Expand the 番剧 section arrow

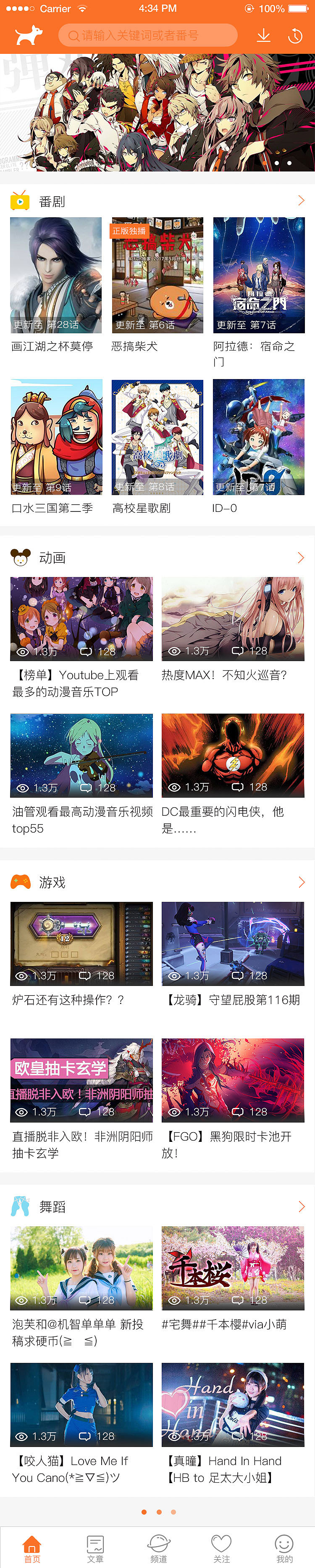click(x=300, y=200)
